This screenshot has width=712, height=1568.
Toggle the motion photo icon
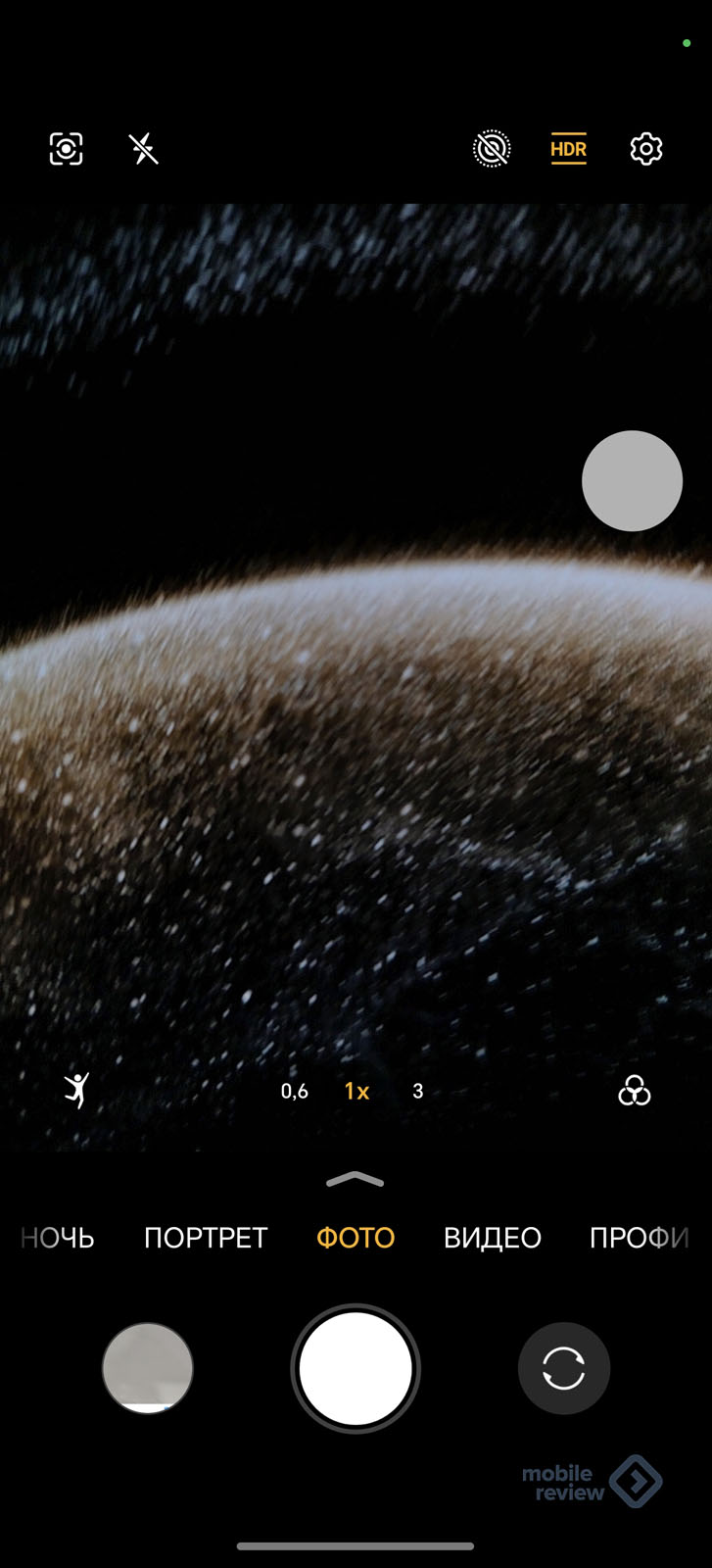click(492, 149)
